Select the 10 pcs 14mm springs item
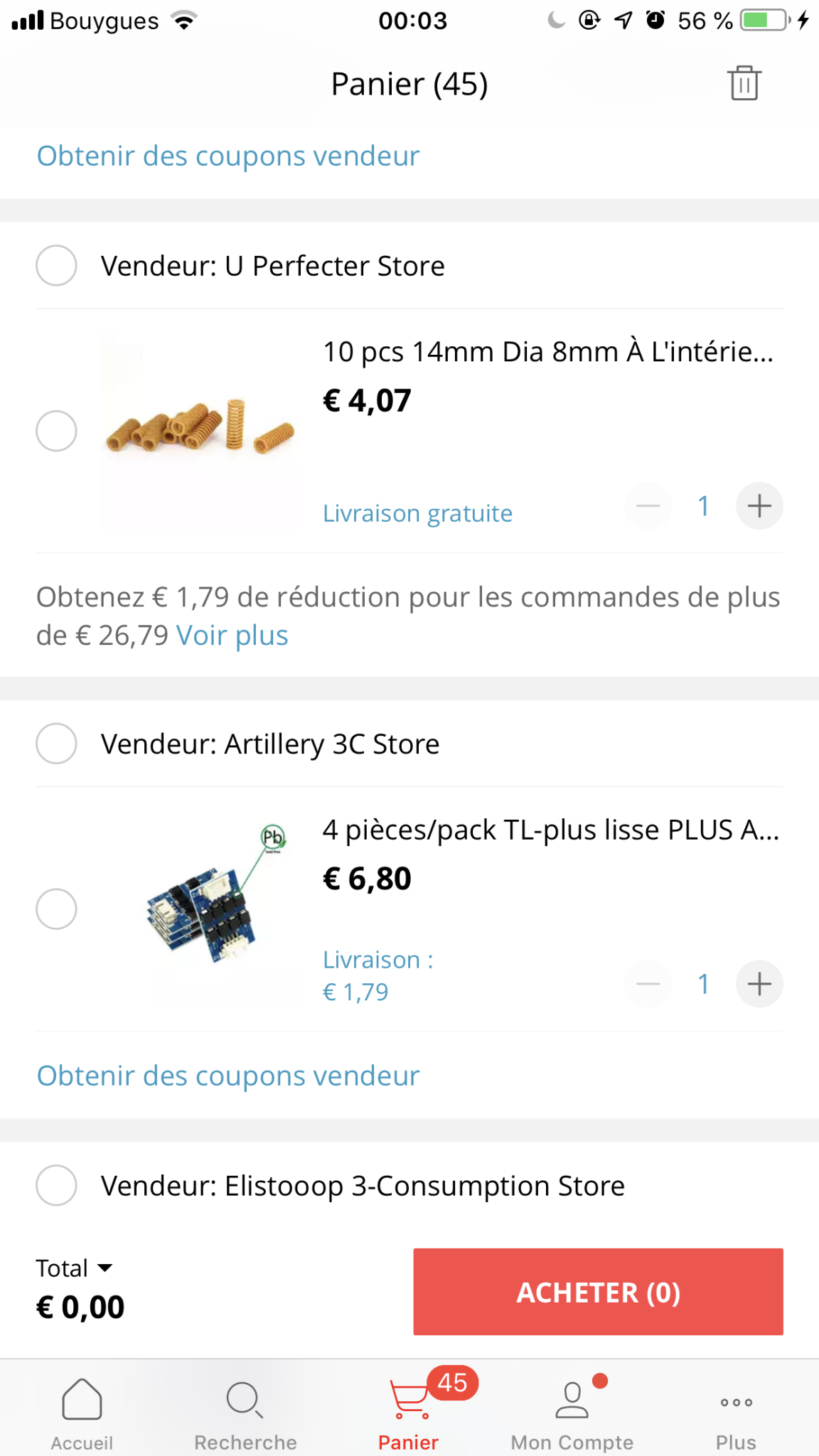 pos(56,431)
